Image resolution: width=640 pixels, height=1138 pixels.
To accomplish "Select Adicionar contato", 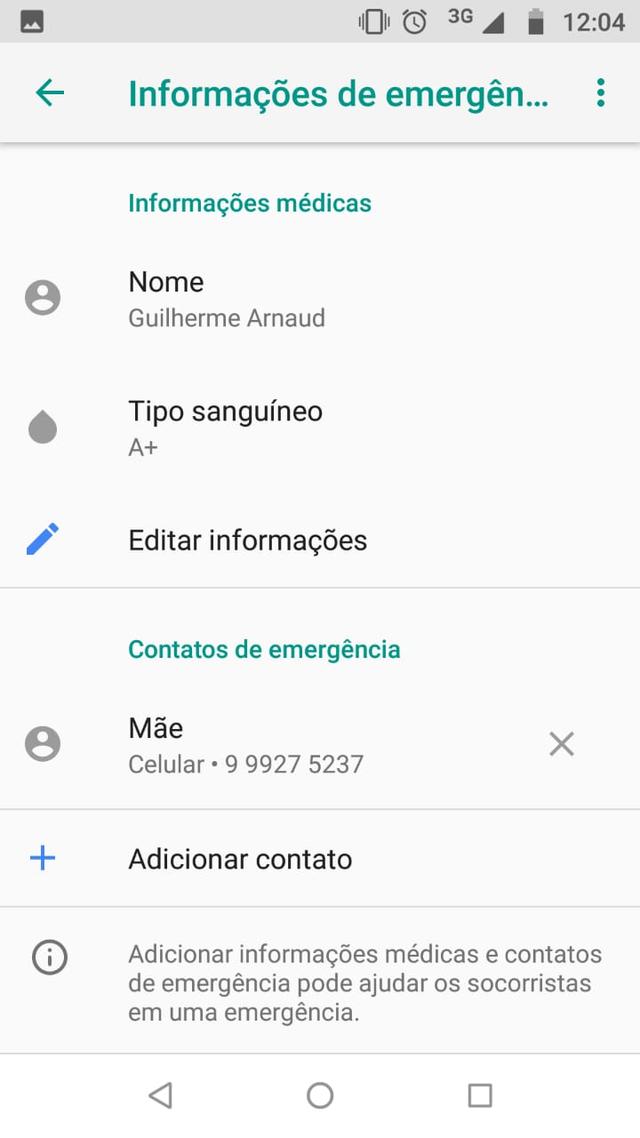I will [x=240, y=859].
